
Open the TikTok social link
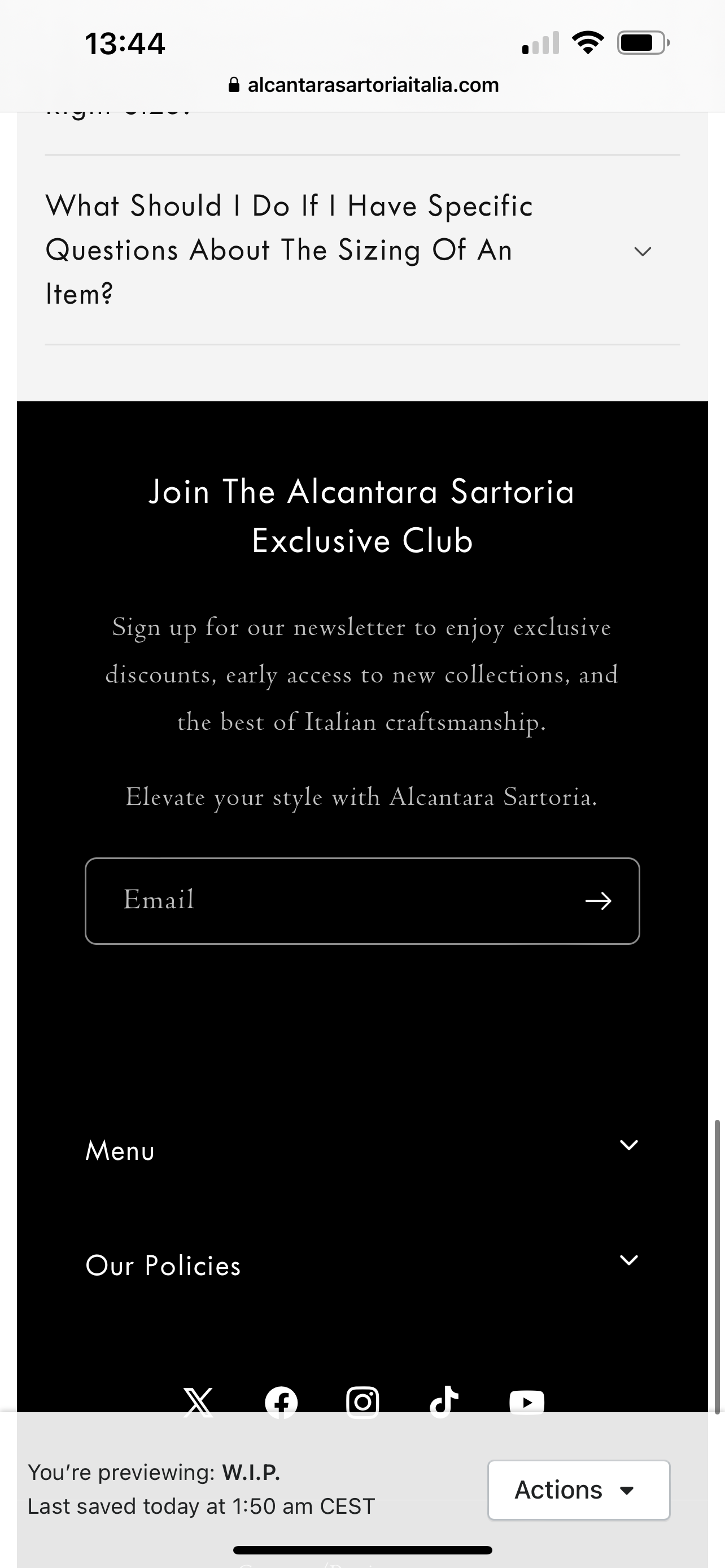pos(444,1401)
